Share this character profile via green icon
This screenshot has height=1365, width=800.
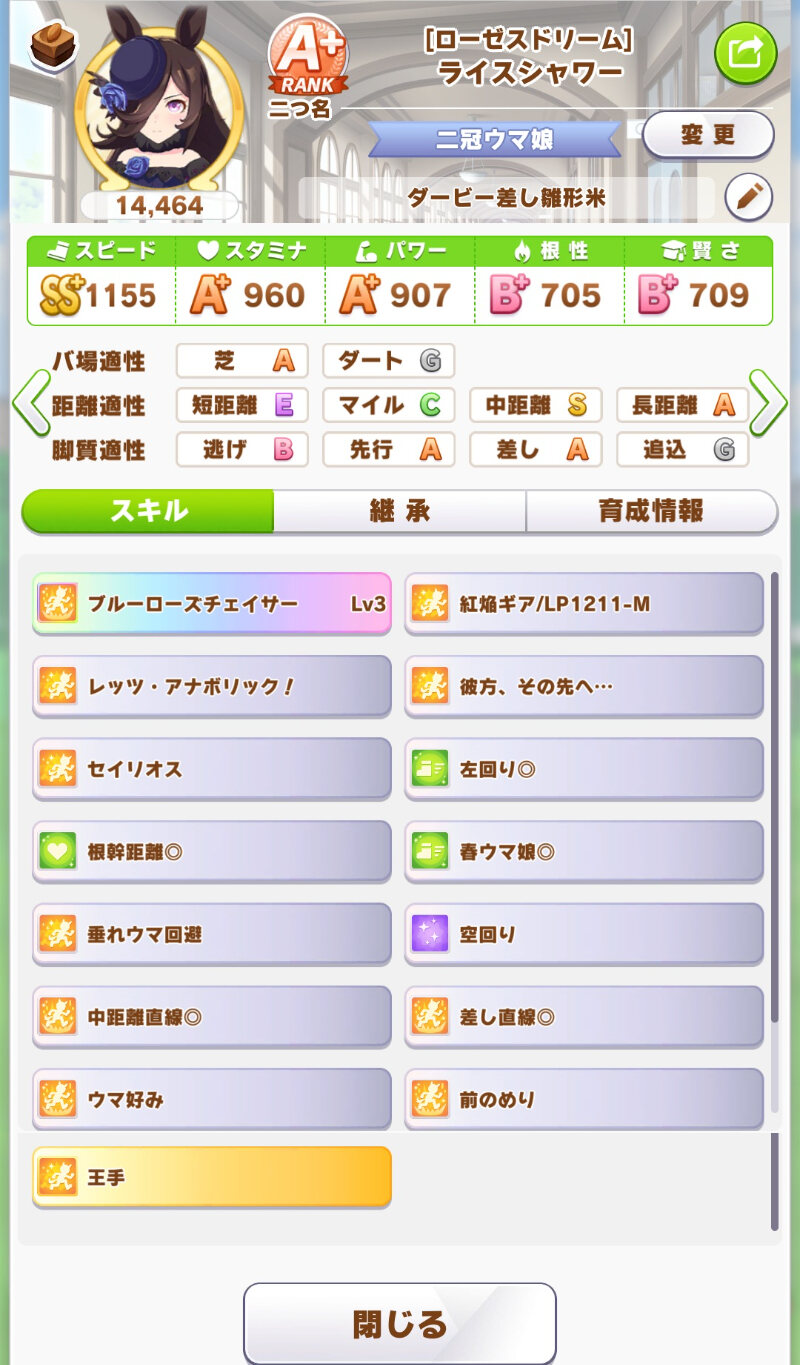(745, 52)
